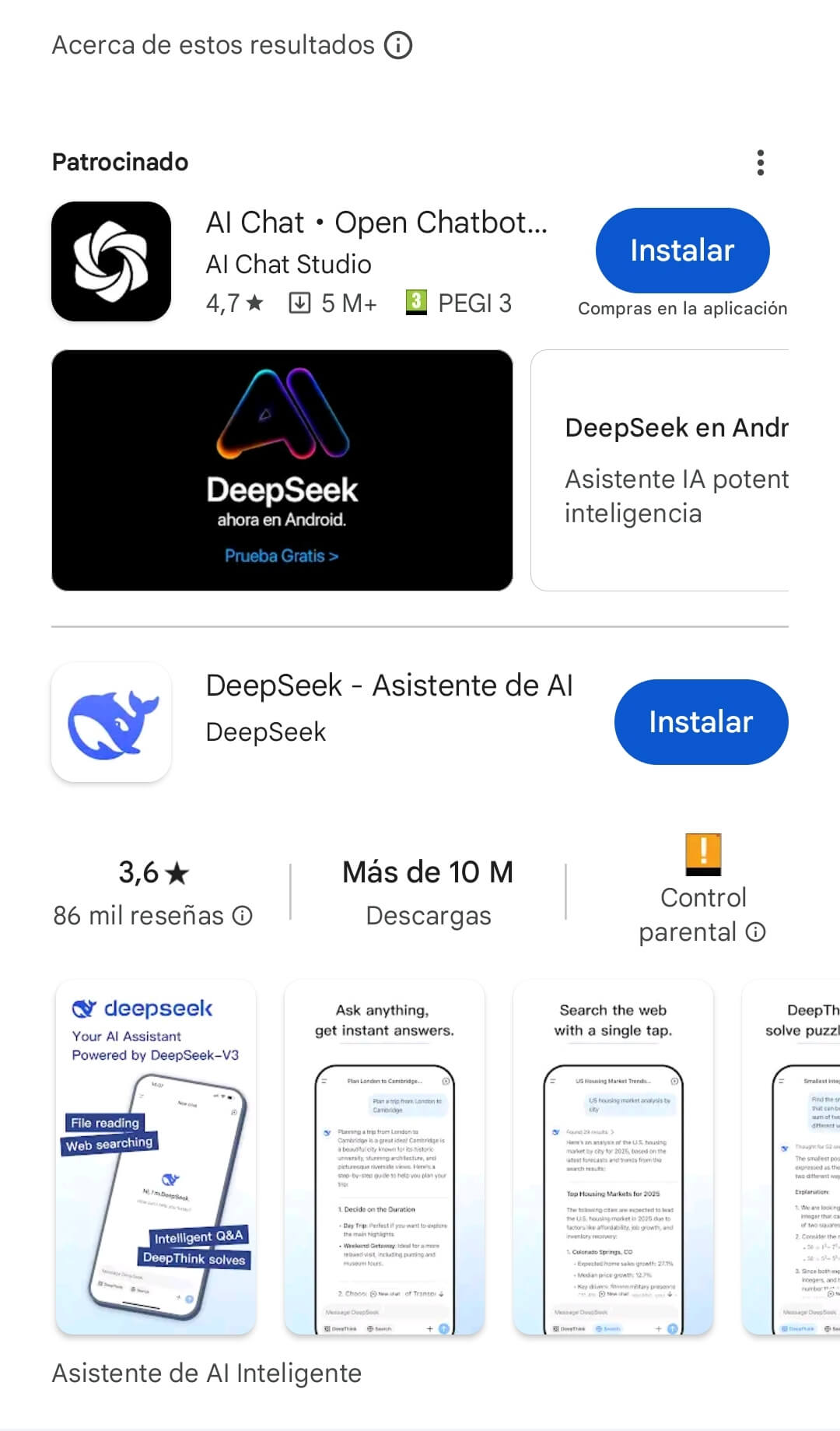Click the info icon next to 86 mil reseñas
840x1431 pixels.
[x=243, y=915]
